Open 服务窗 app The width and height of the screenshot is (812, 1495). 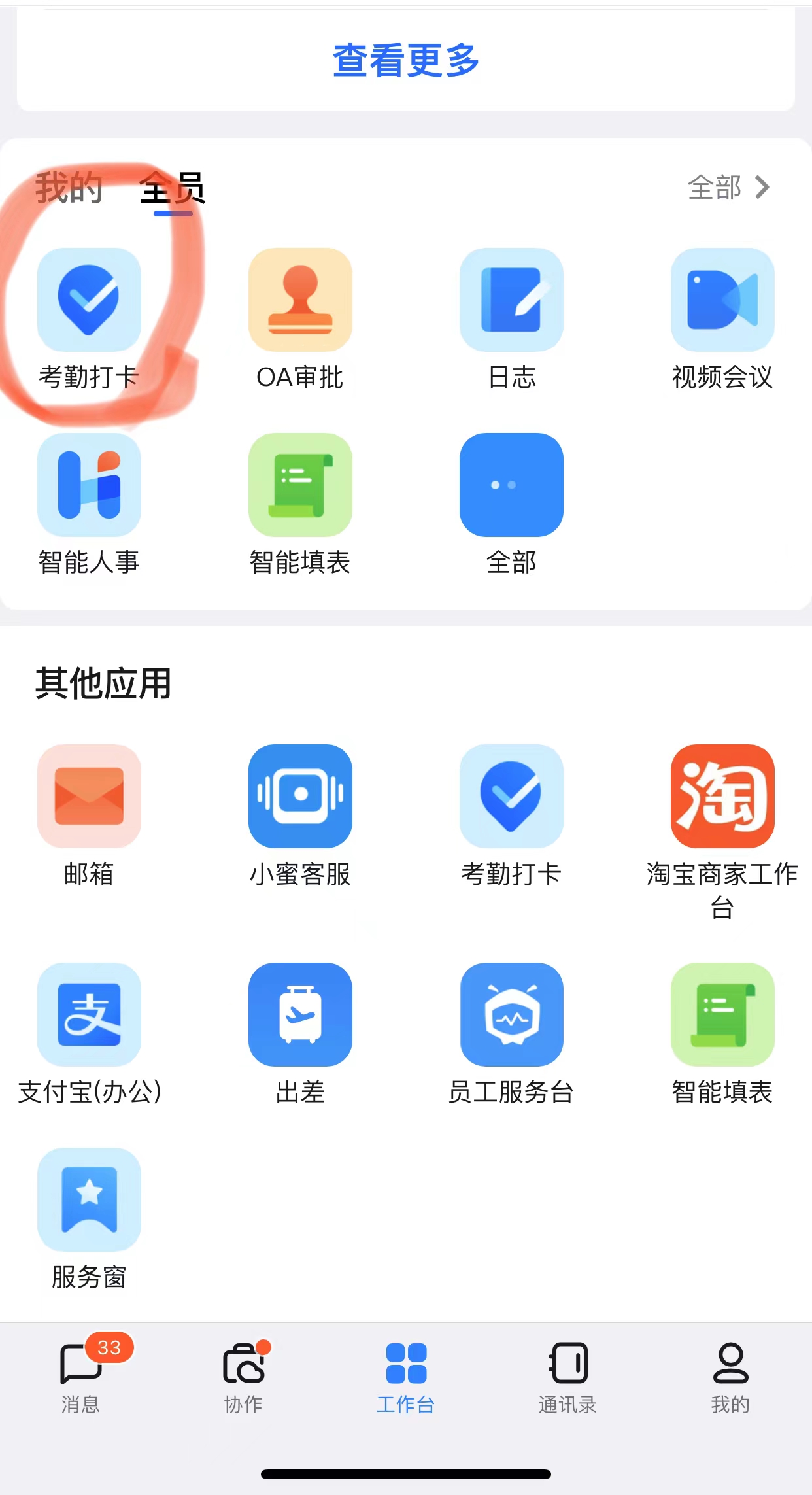(89, 1200)
